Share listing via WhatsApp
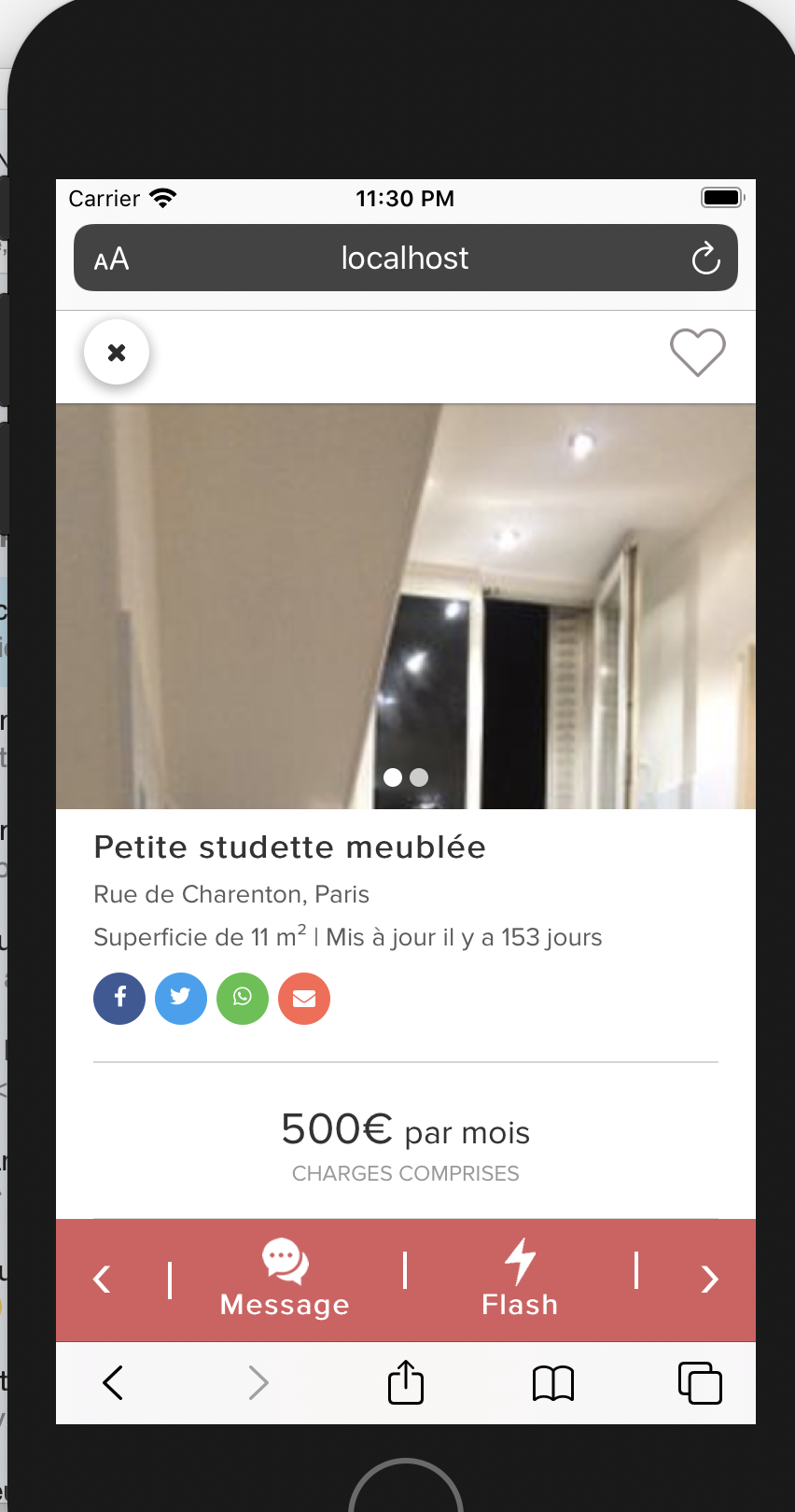Screen dimensions: 795x1512 (x=243, y=999)
